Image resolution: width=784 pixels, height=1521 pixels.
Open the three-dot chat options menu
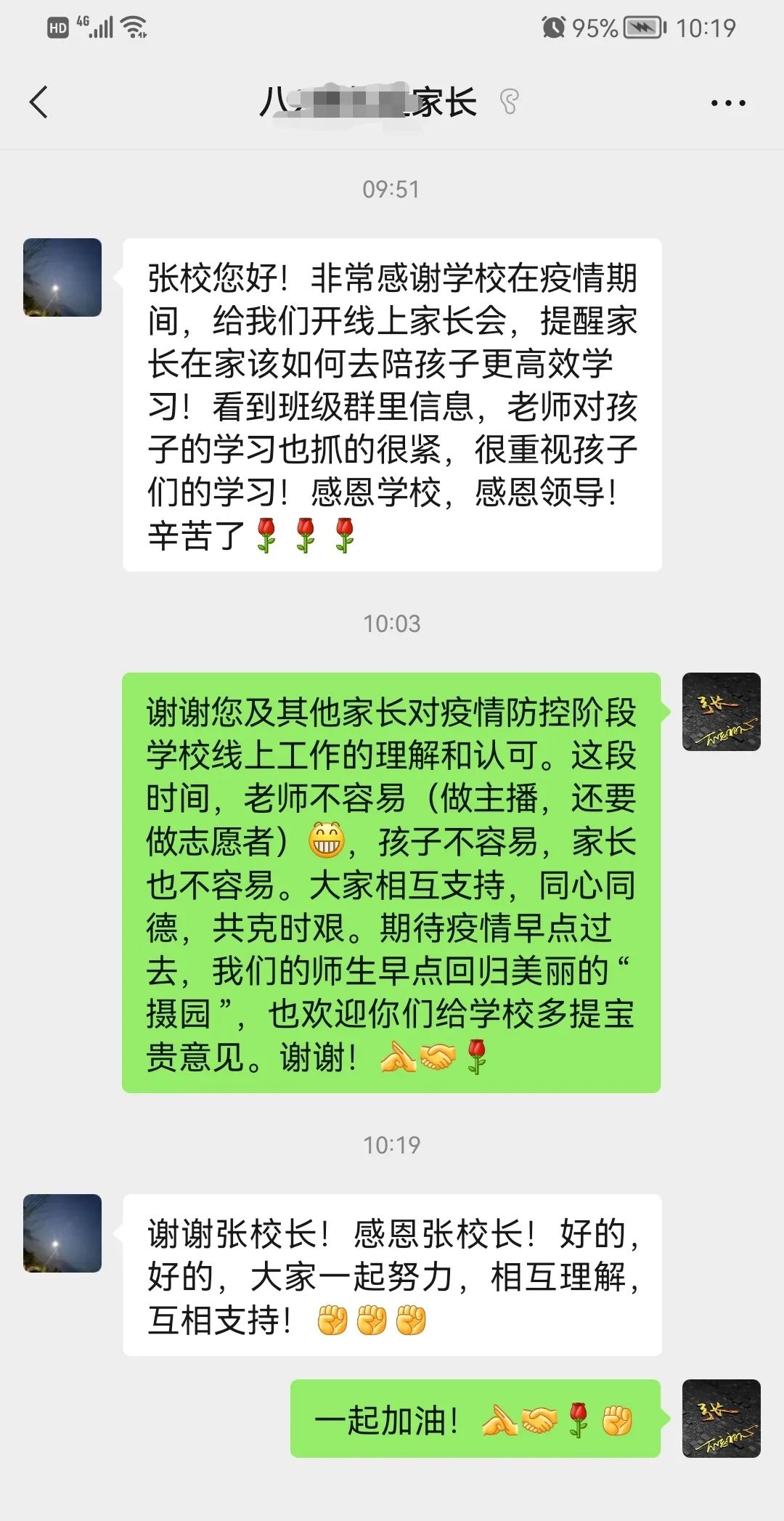pos(727,103)
